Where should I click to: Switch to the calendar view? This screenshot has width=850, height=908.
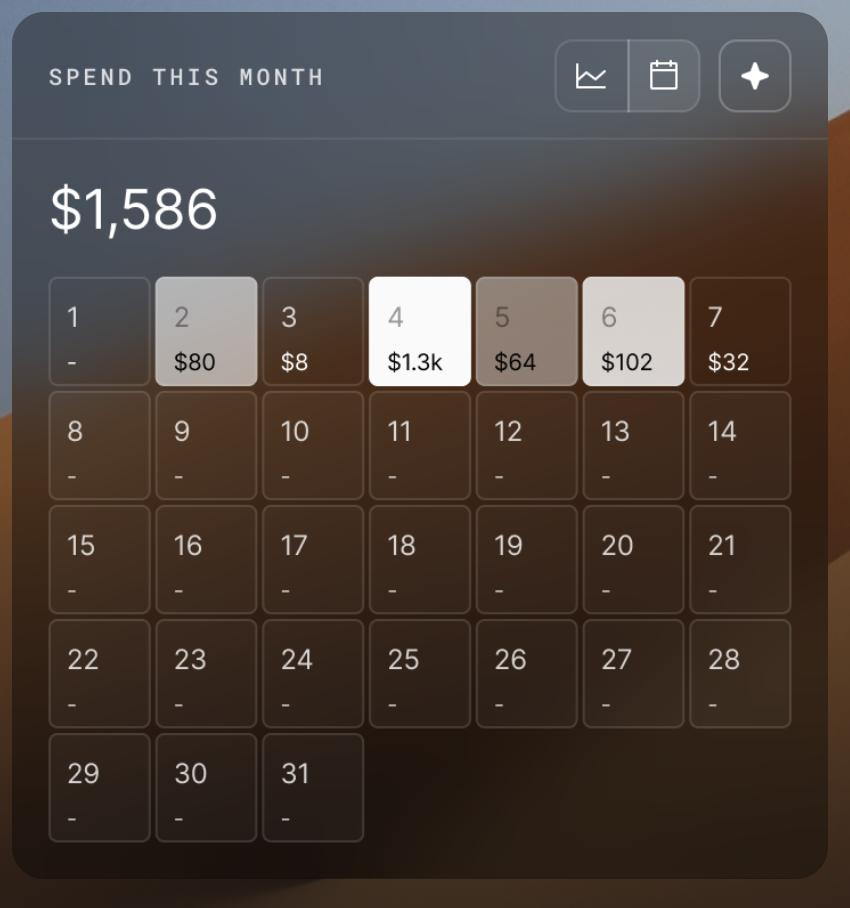pyautogui.click(x=664, y=76)
